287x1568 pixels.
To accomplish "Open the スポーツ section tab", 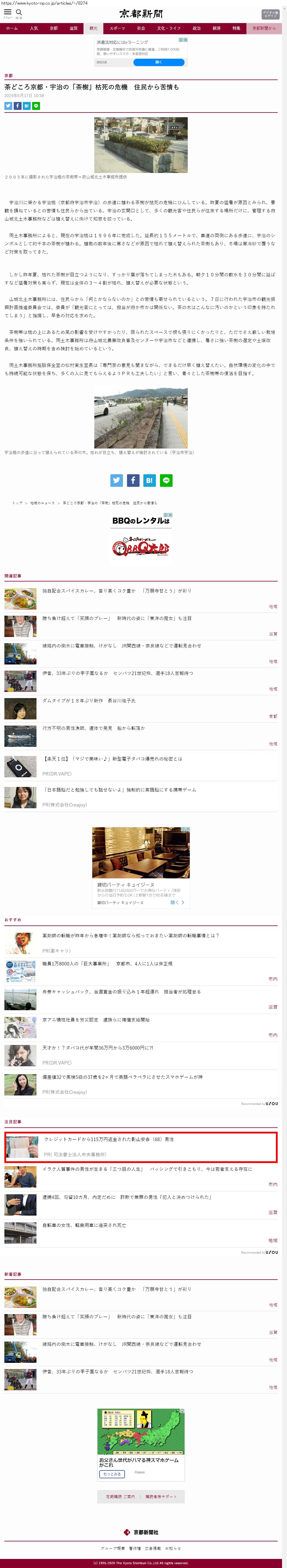I will 117,29.
